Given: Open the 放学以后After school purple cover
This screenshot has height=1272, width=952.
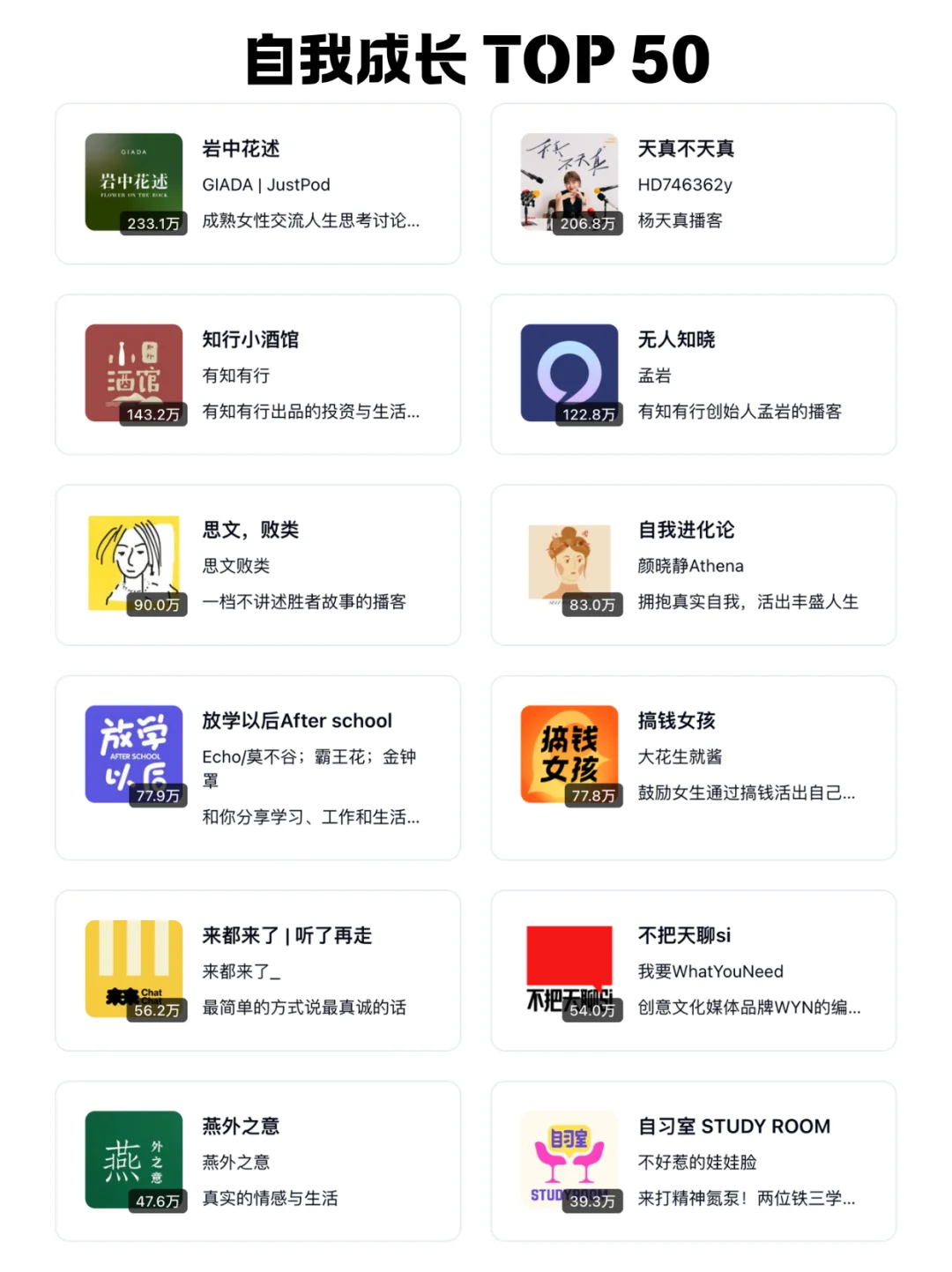Looking at the screenshot, I should coord(134,755).
